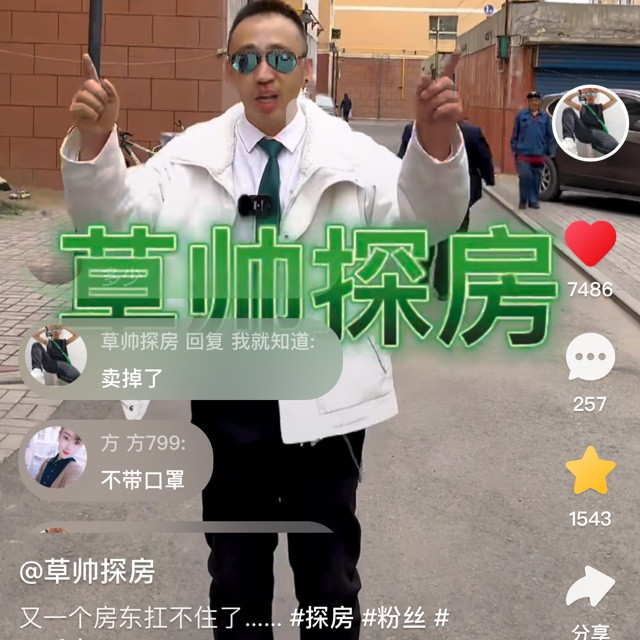
Task: Open the creator's avatar above the heart
Action: coord(590,124)
